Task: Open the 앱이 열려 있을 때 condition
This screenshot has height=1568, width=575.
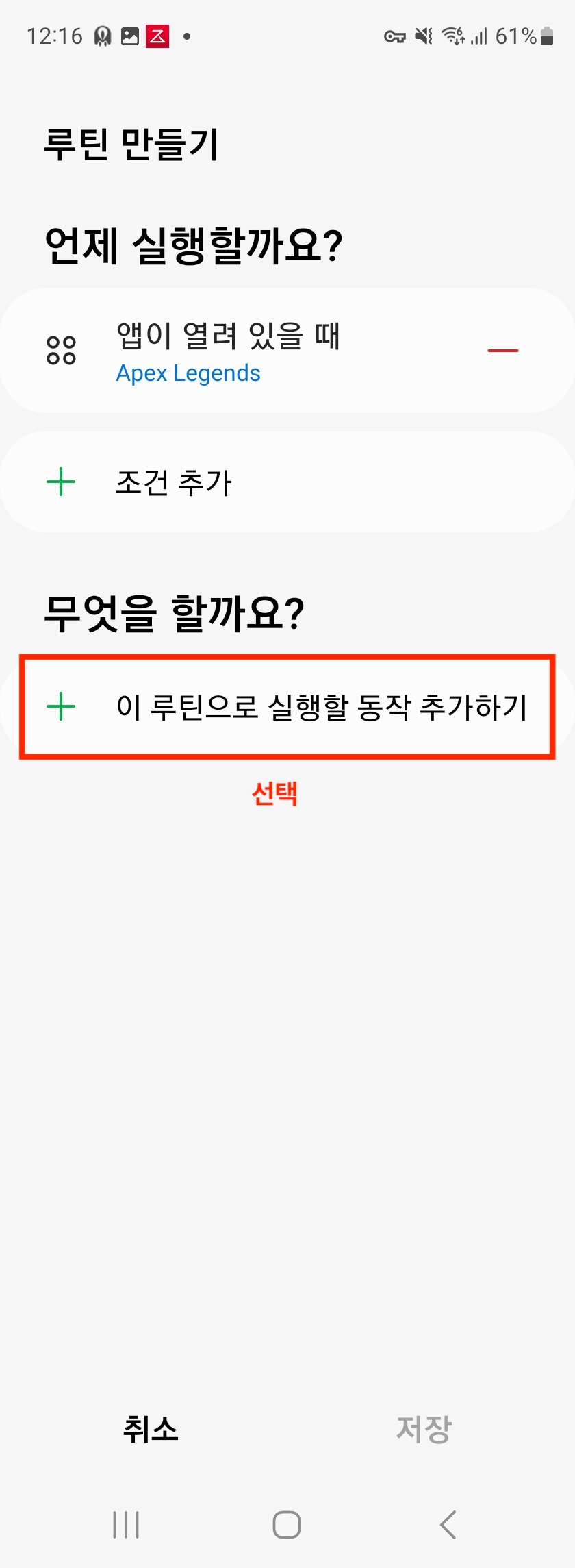Action: pyautogui.click(x=228, y=351)
